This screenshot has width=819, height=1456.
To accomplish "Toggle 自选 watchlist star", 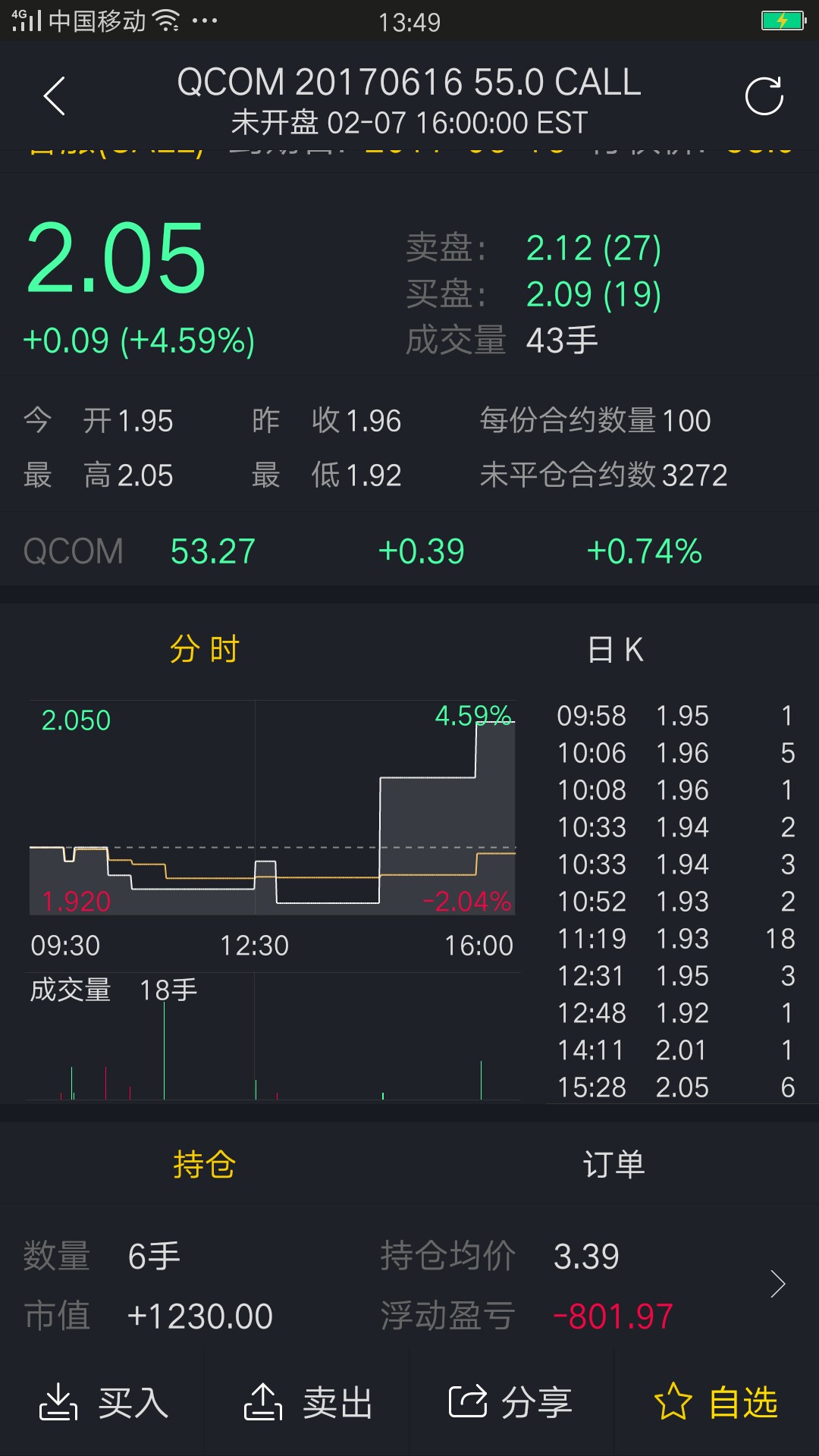I will click(x=716, y=1402).
